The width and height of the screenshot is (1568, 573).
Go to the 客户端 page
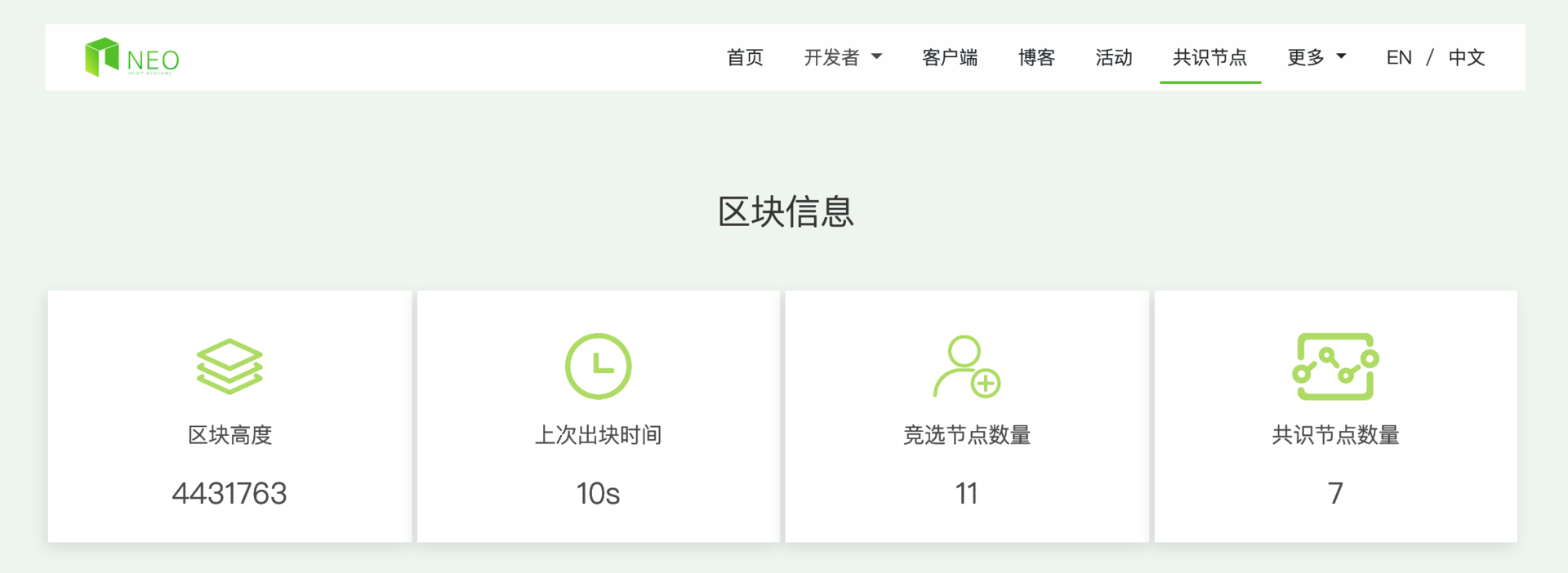click(949, 58)
